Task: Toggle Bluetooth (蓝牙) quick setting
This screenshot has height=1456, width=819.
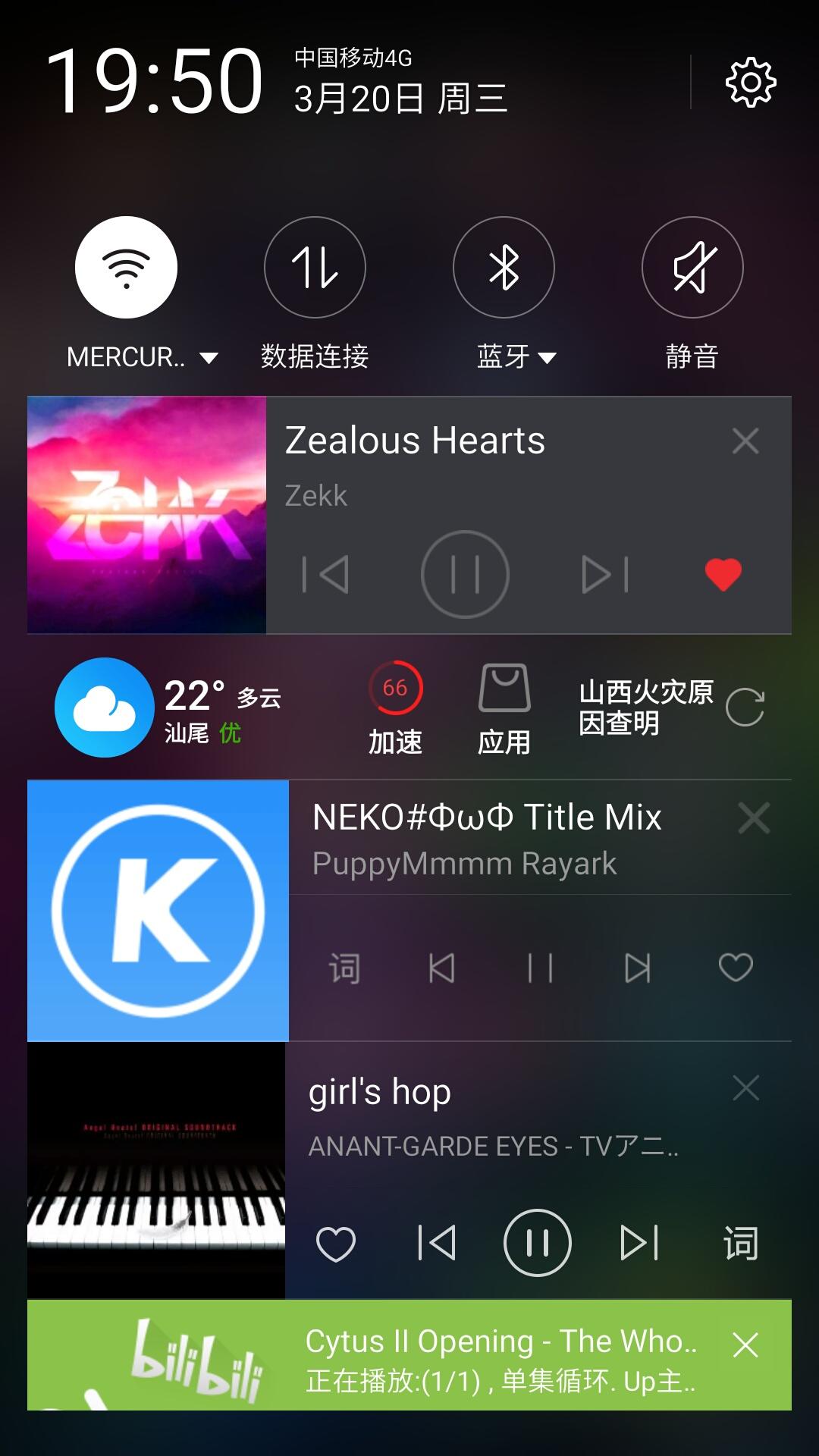Action: click(x=504, y=267)
